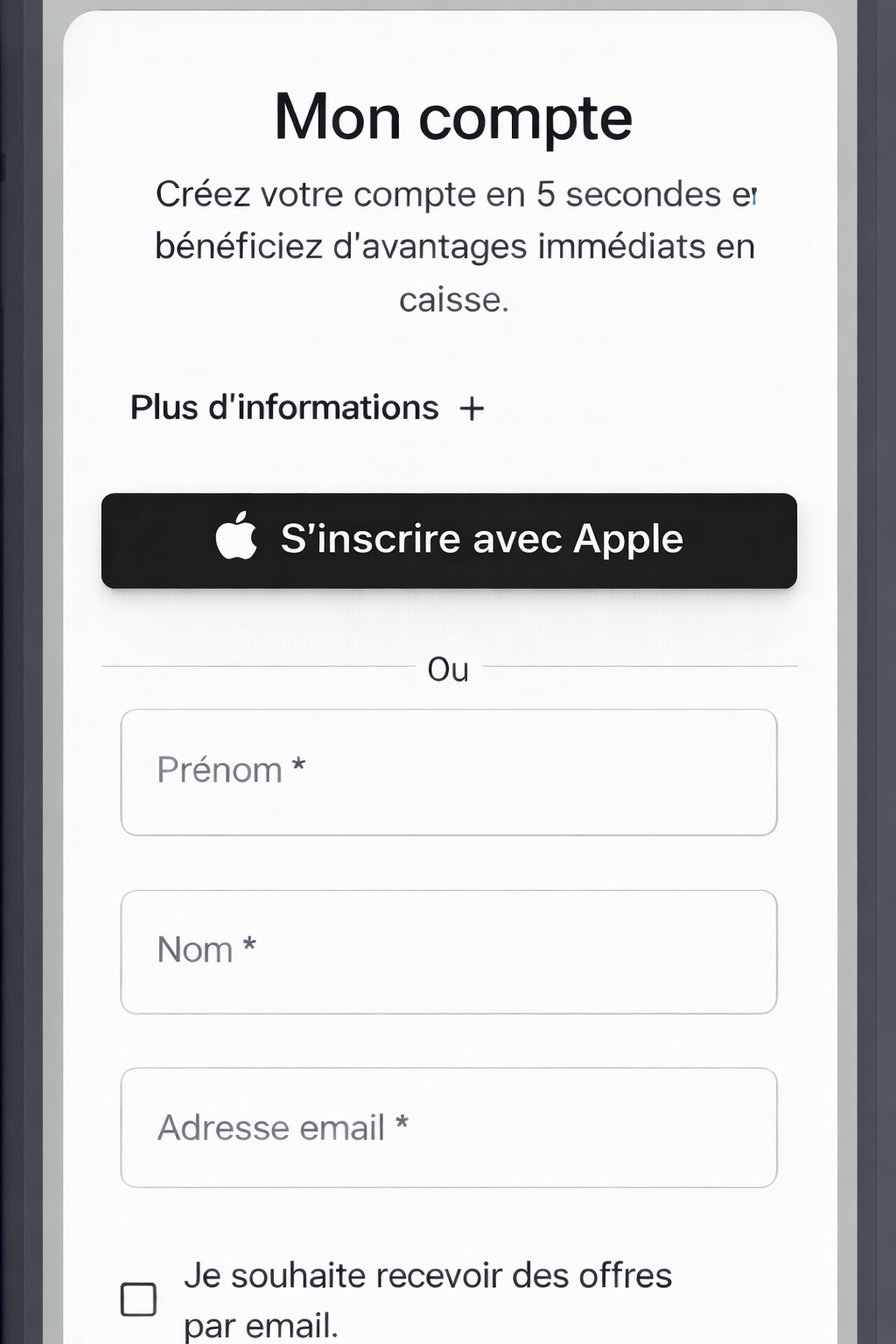896x1344 pixels.
Task: Open "Plus d'informations" for more details
Action: point(284,408)
